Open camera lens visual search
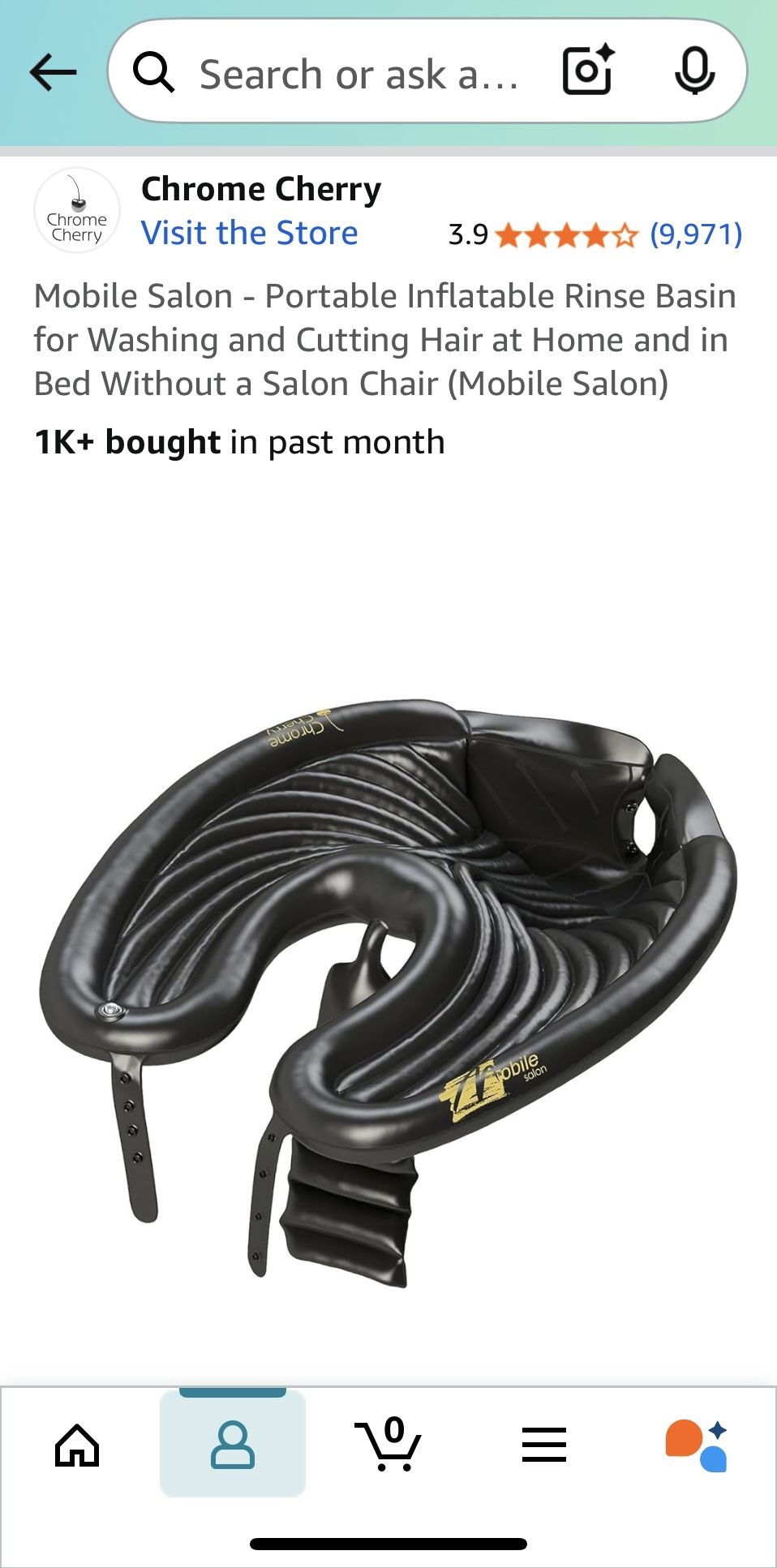 click(587, 71)
